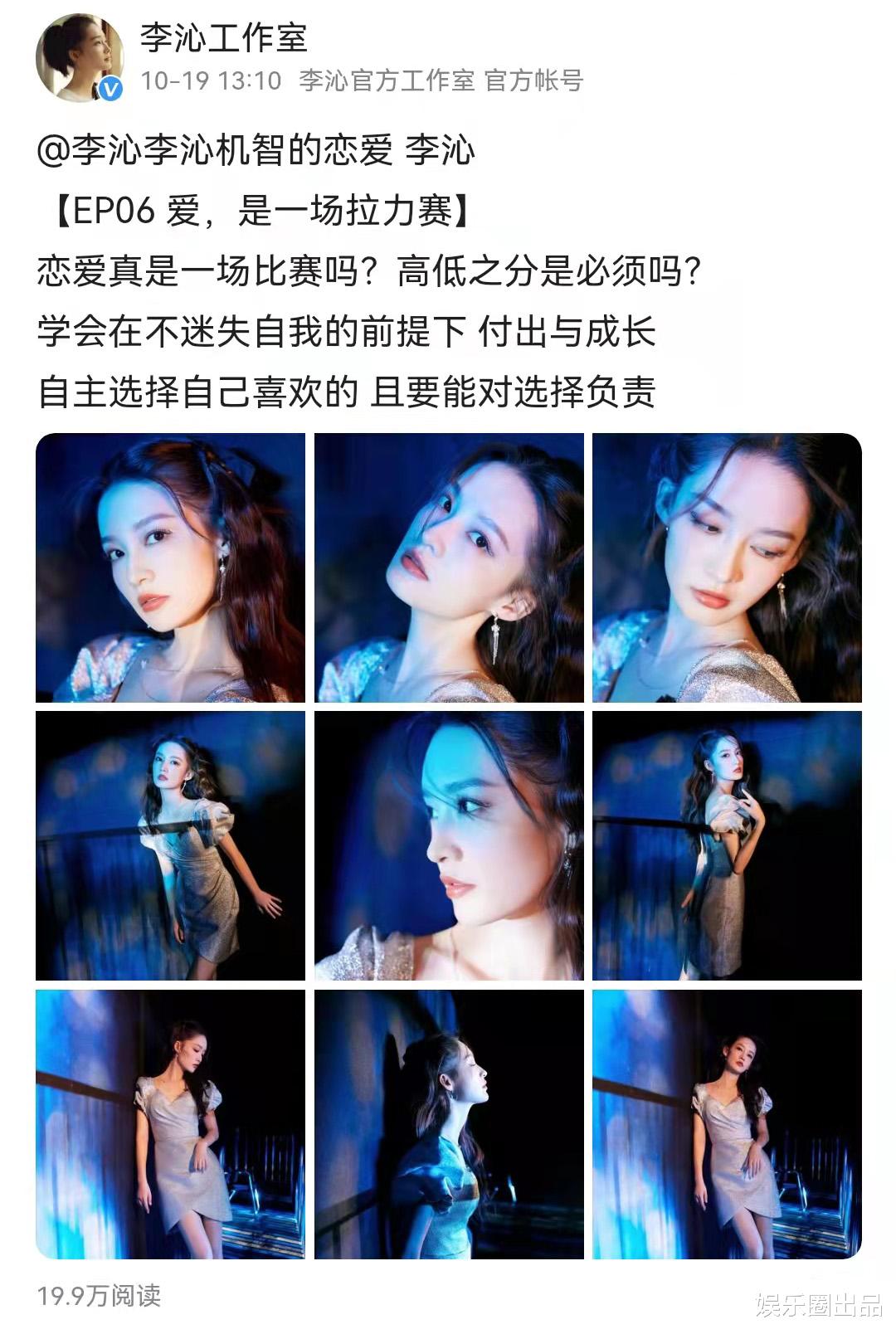The image size is (896, 1334).
Task: Open the bottom-left wall-leaning photo
Action: point(170,1124)
